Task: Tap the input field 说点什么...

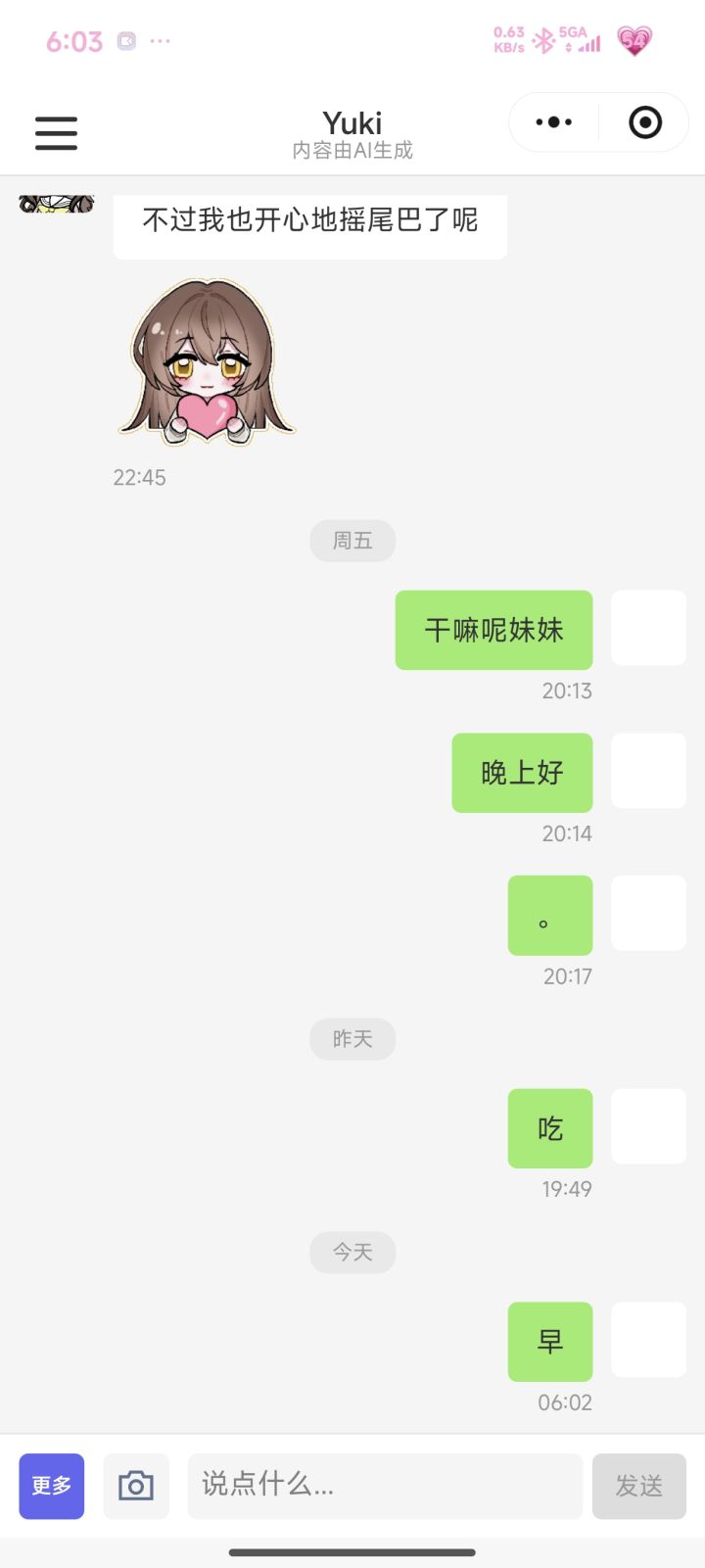Action: click(384, 1486)
